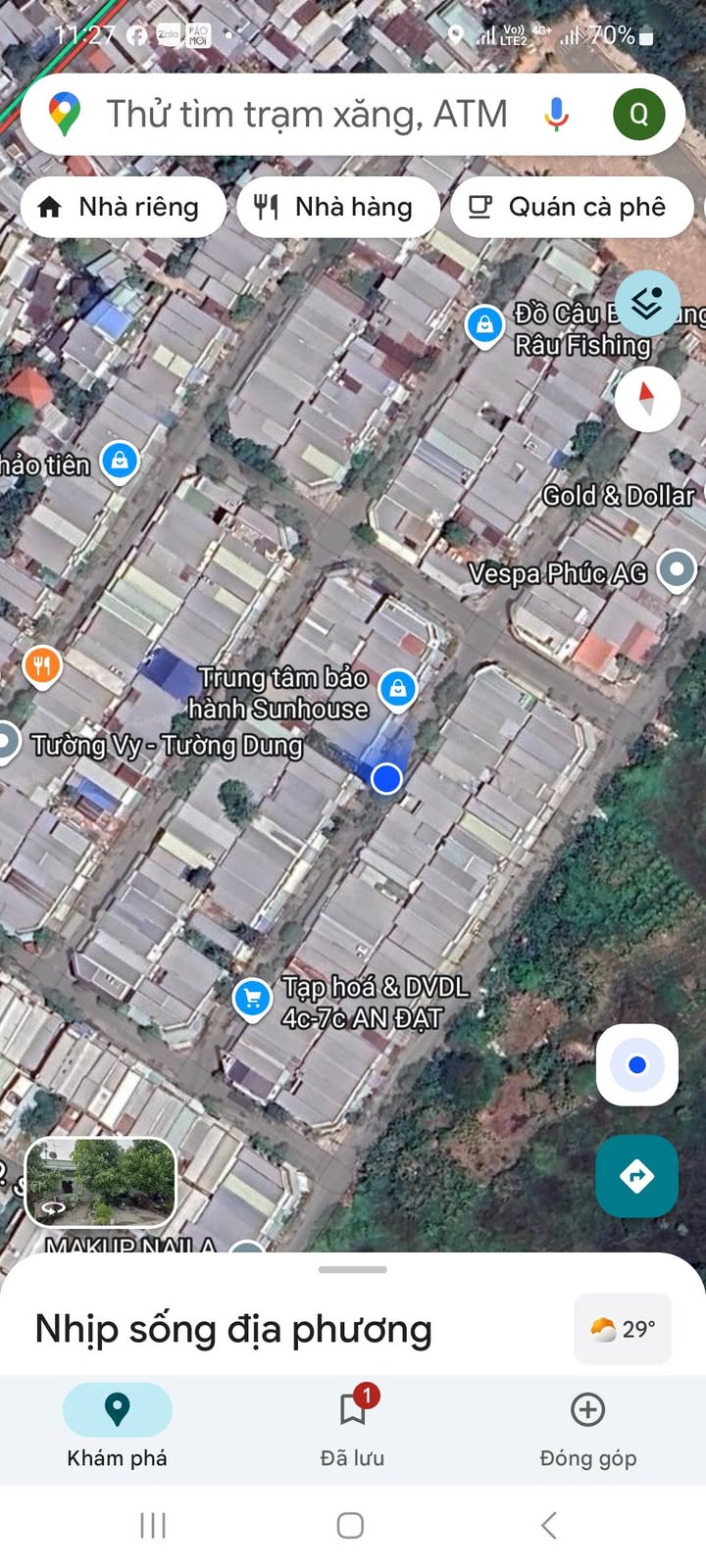The width and height of the screenshot is (706, 1568).
Task: Go back using the system back button
Action: [549, 1525]
